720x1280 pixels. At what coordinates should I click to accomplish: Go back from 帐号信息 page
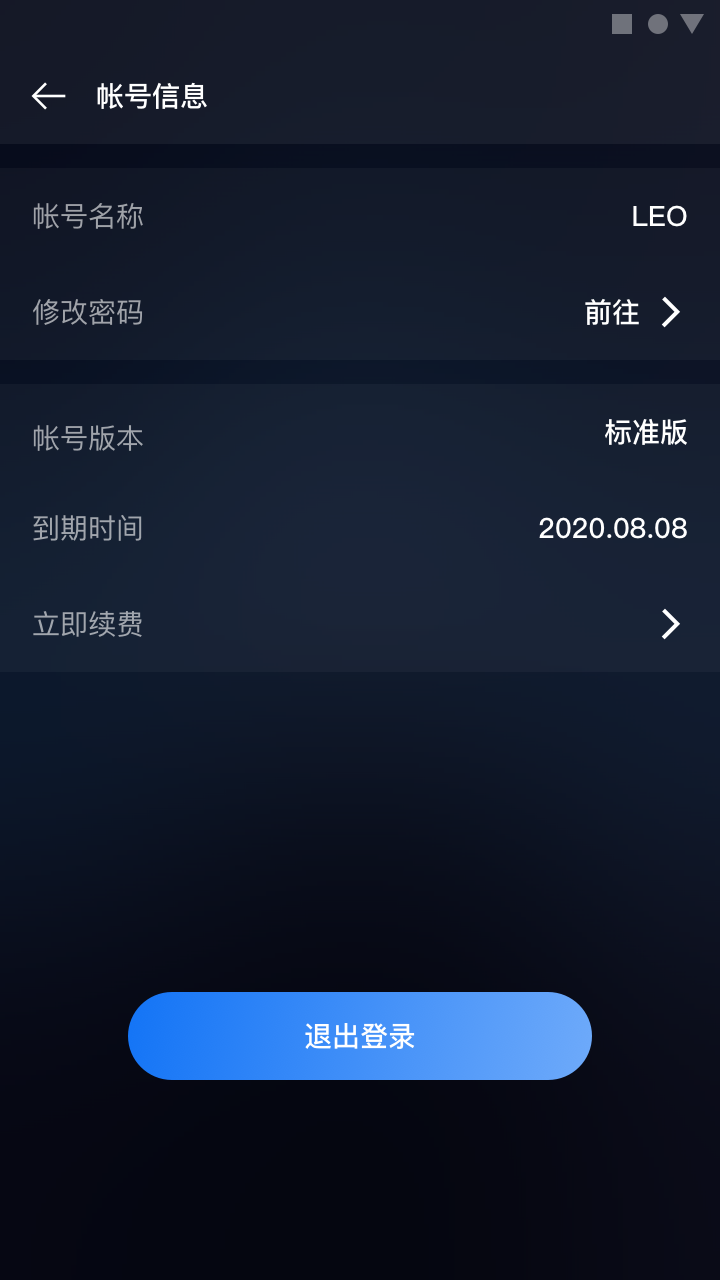point(48,96)
